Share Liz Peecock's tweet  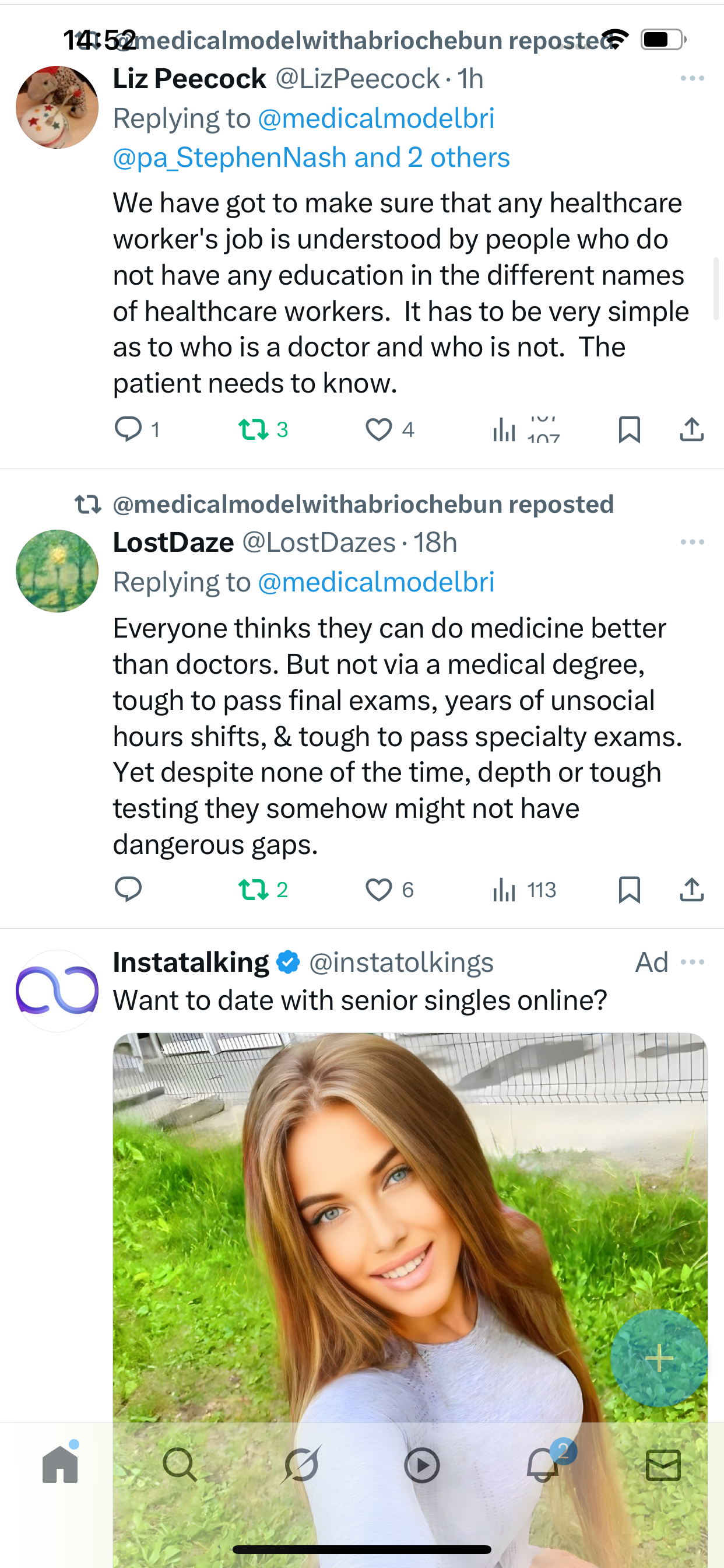pyautogui.click(x=691, y=430)
